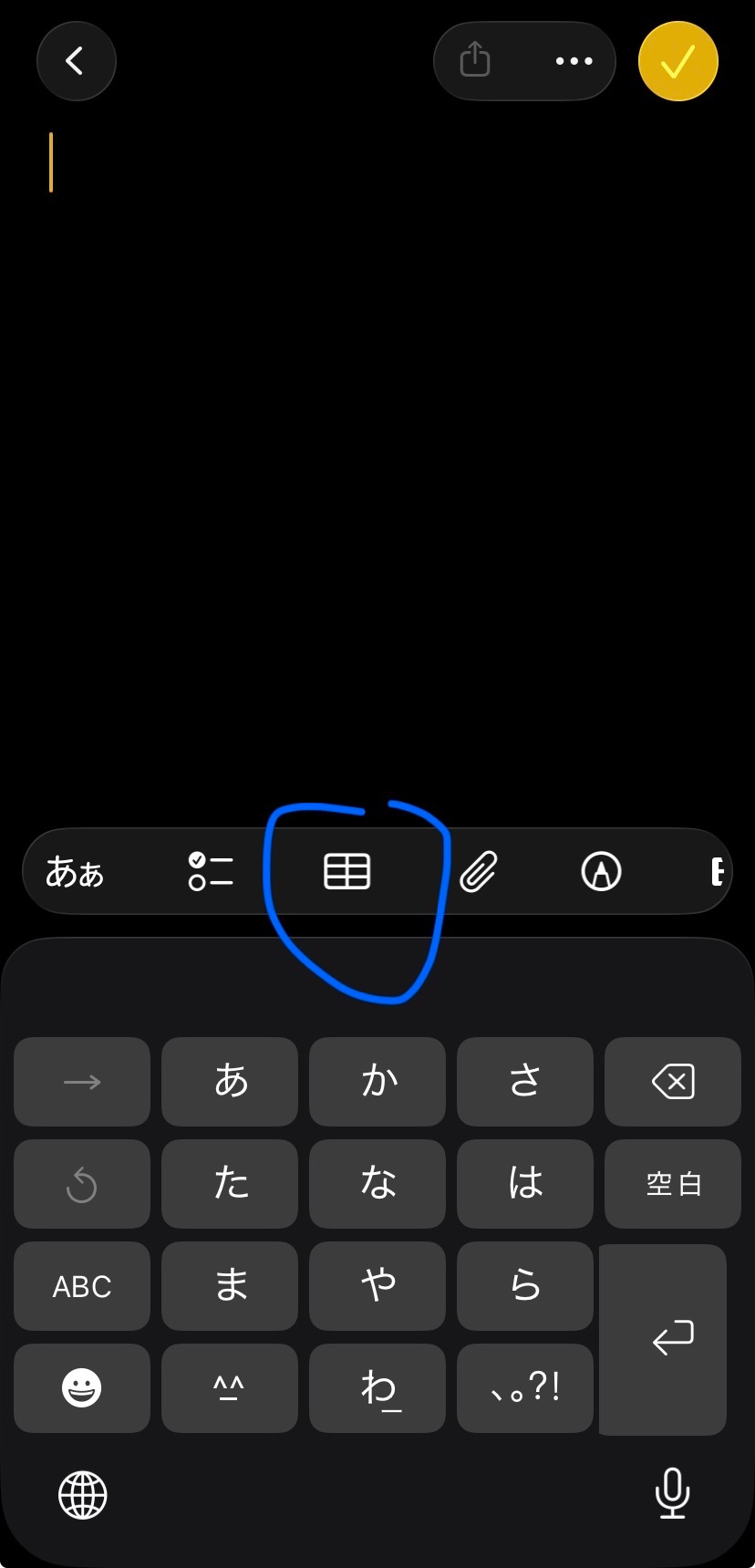Image resolution: width=755 pixels, height=1568 pixels.
Task: Add a table to the note
Action: (x=347, y=871)
